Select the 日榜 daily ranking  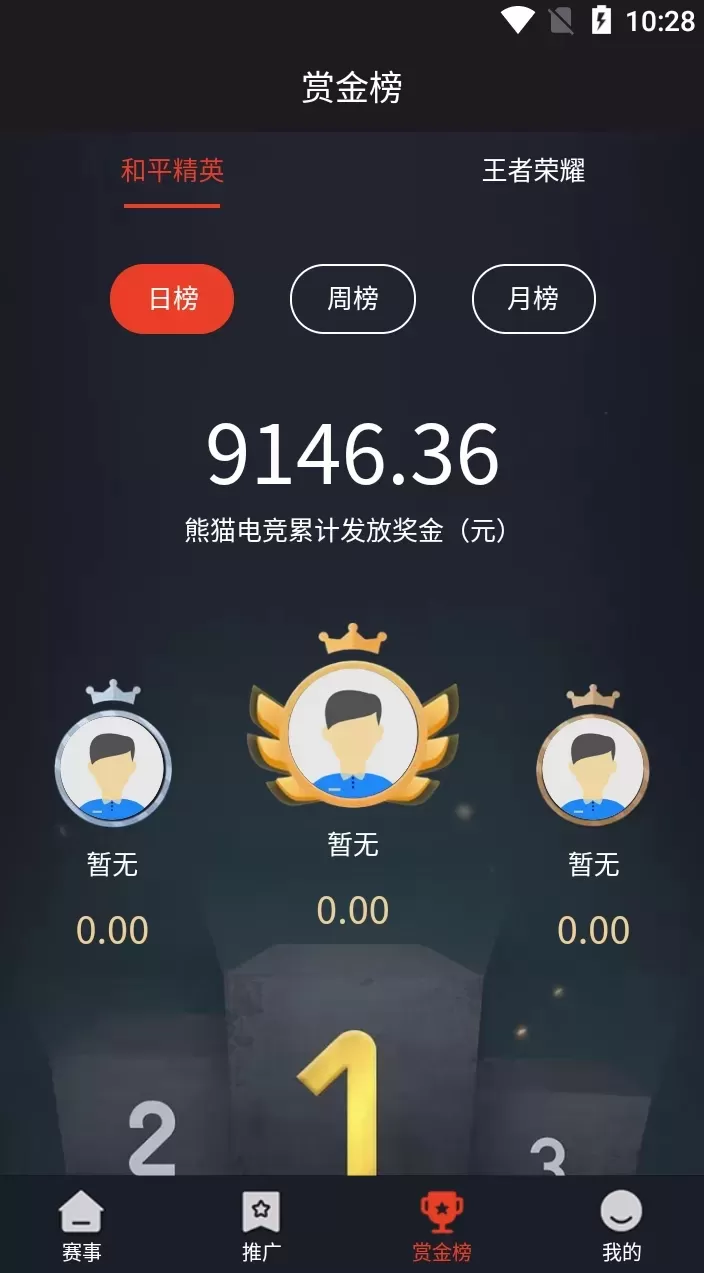(x=172, y=299)
